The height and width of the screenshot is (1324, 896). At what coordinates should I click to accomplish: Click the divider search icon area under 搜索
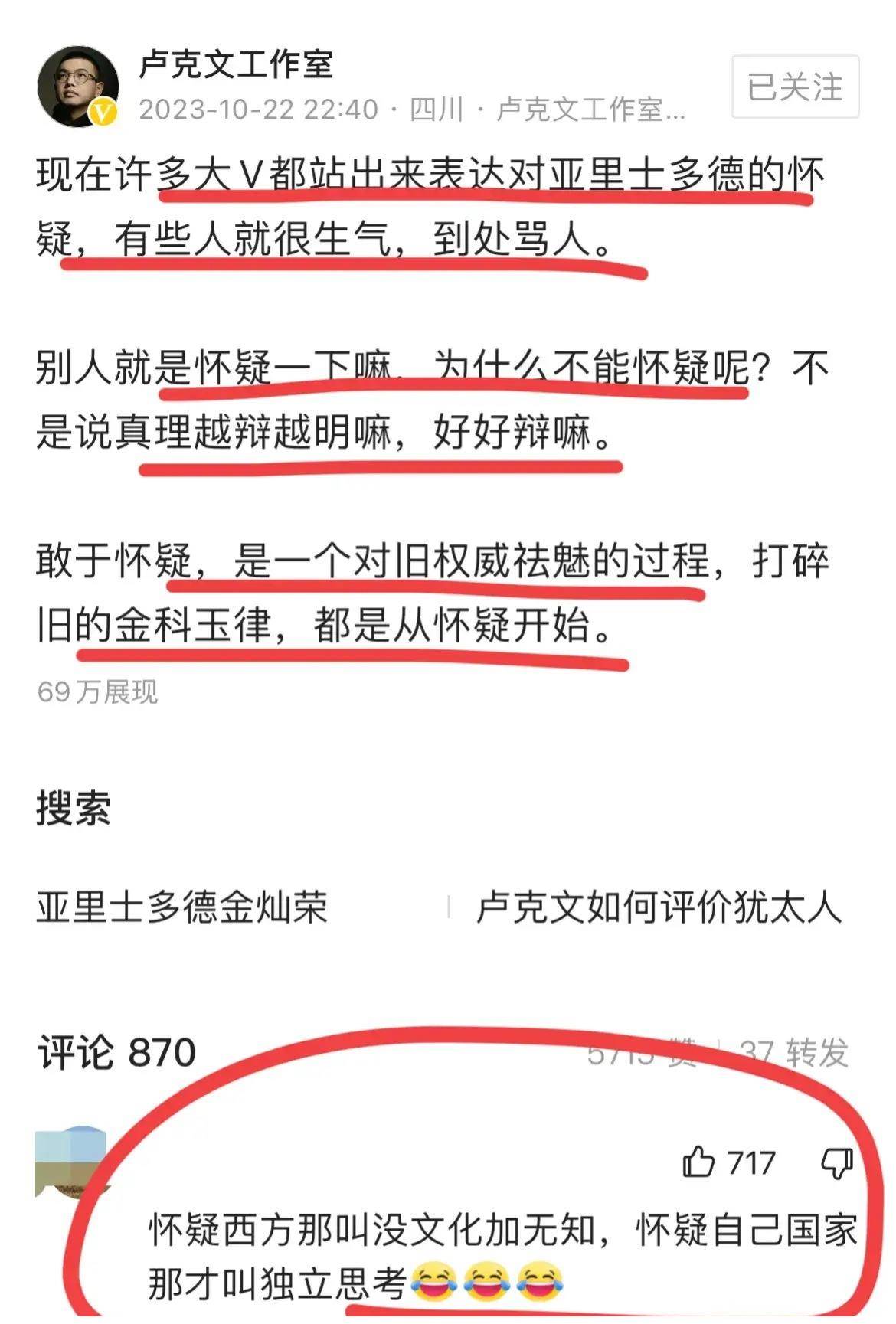[x=448, y=908]
